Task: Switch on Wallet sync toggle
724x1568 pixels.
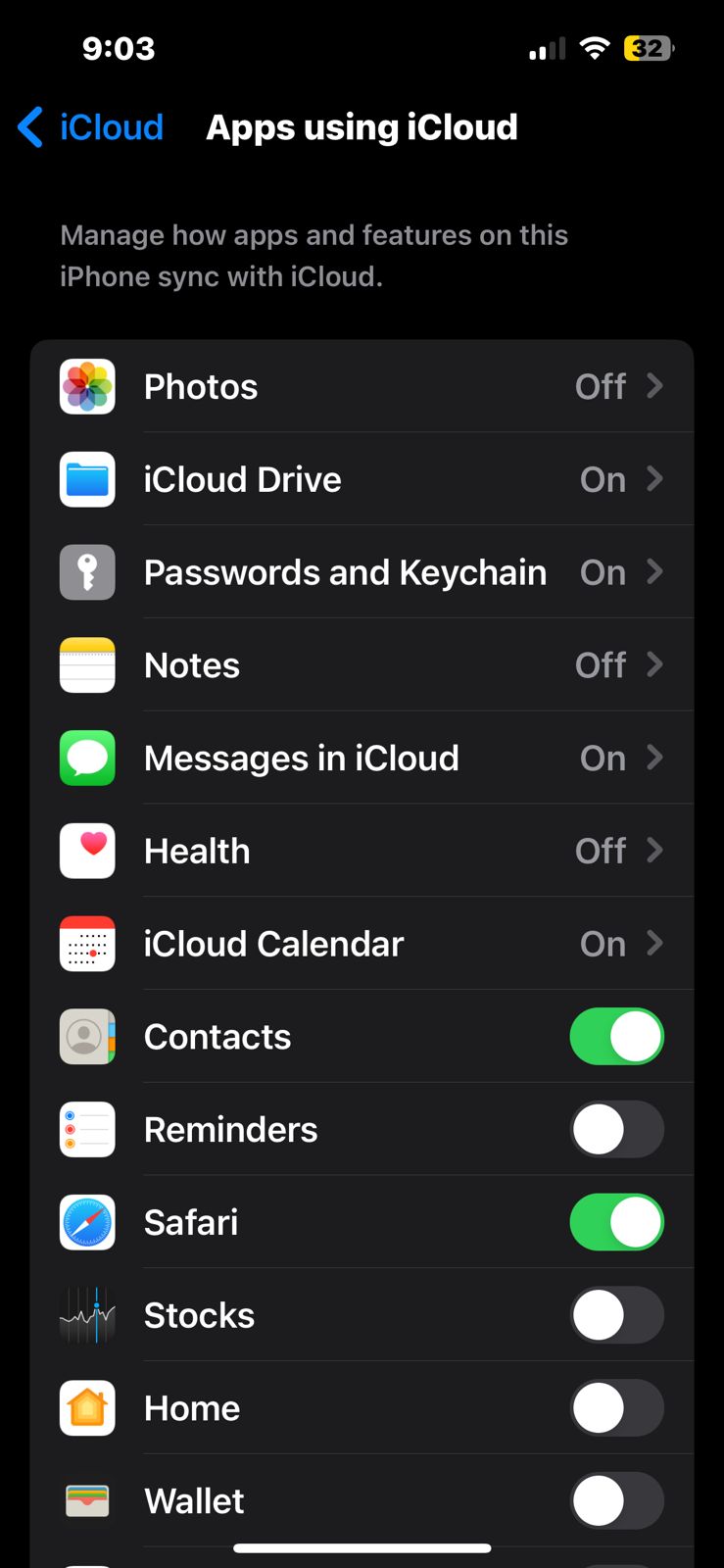Action: click(x=616, y=1500)
